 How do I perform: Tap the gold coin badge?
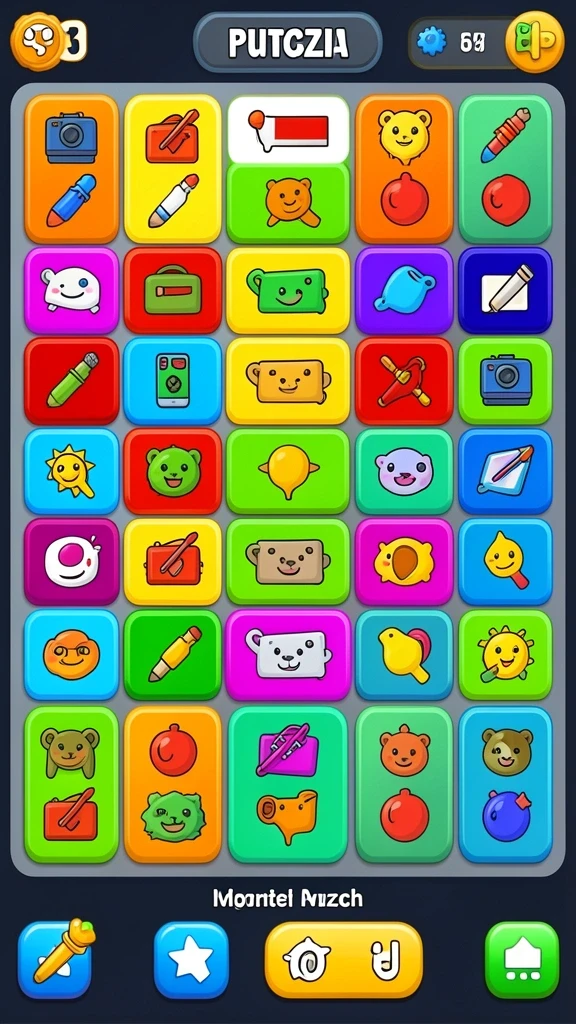coord(39,41)
